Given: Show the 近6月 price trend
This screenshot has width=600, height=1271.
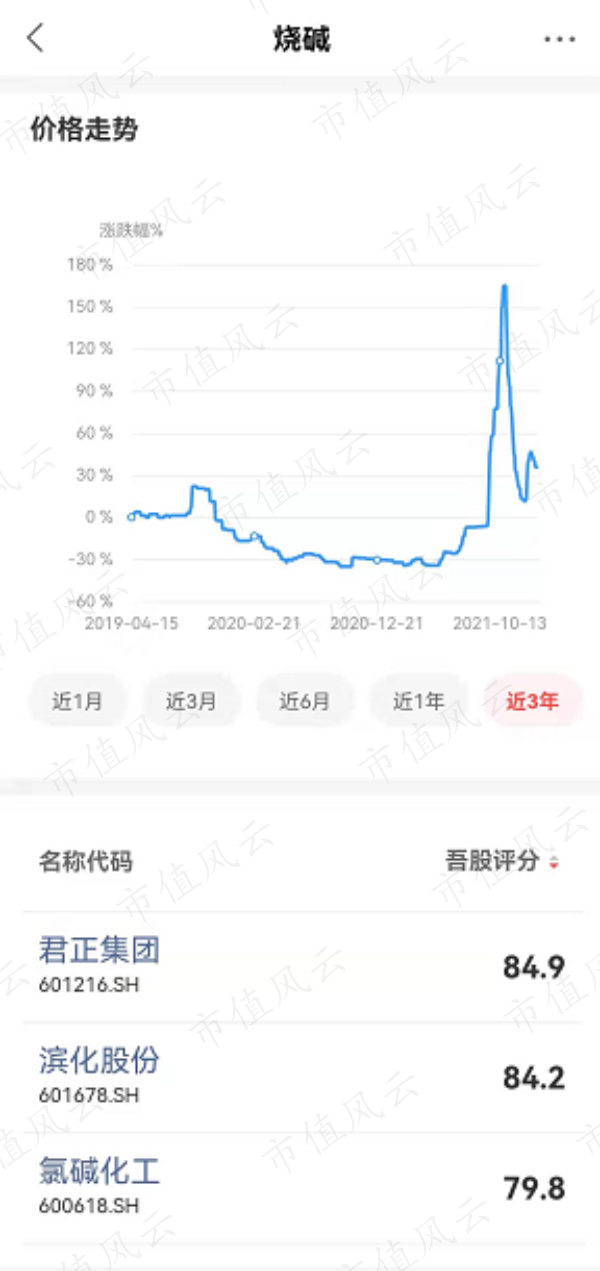Looking at the screenshot, I should (x=305, y=701).
